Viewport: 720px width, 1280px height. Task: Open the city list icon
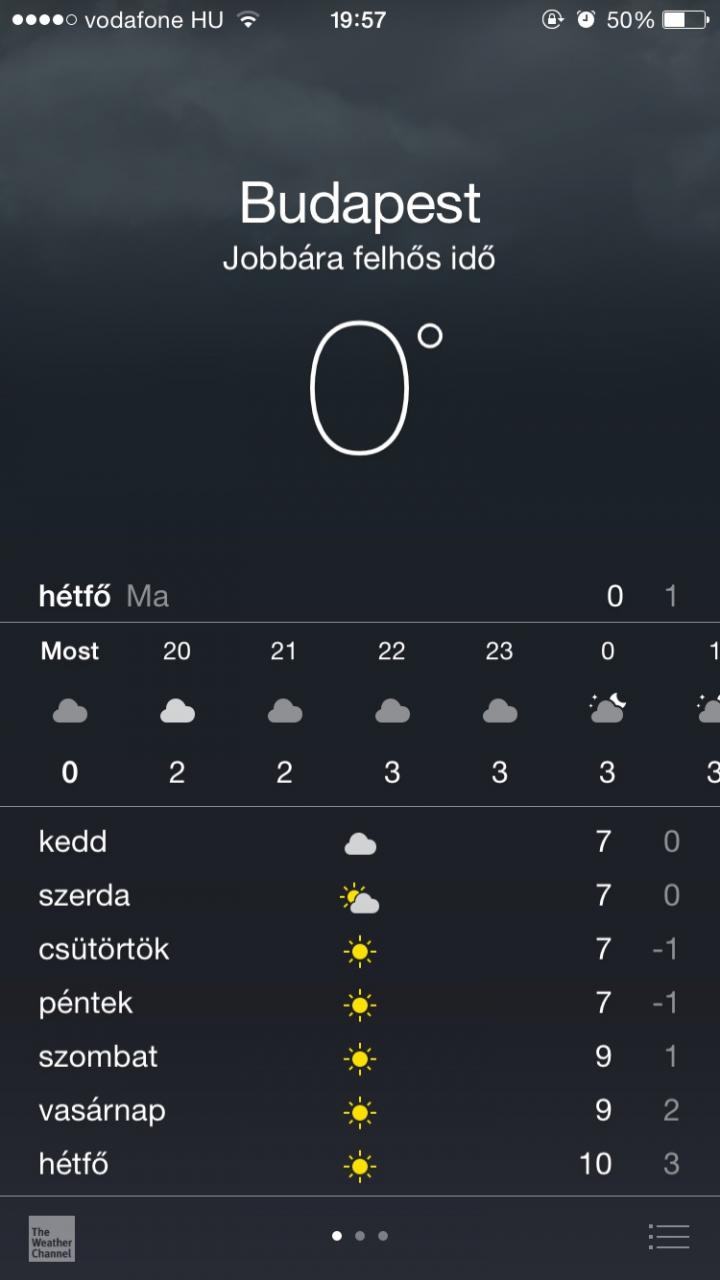(668, 1236)
